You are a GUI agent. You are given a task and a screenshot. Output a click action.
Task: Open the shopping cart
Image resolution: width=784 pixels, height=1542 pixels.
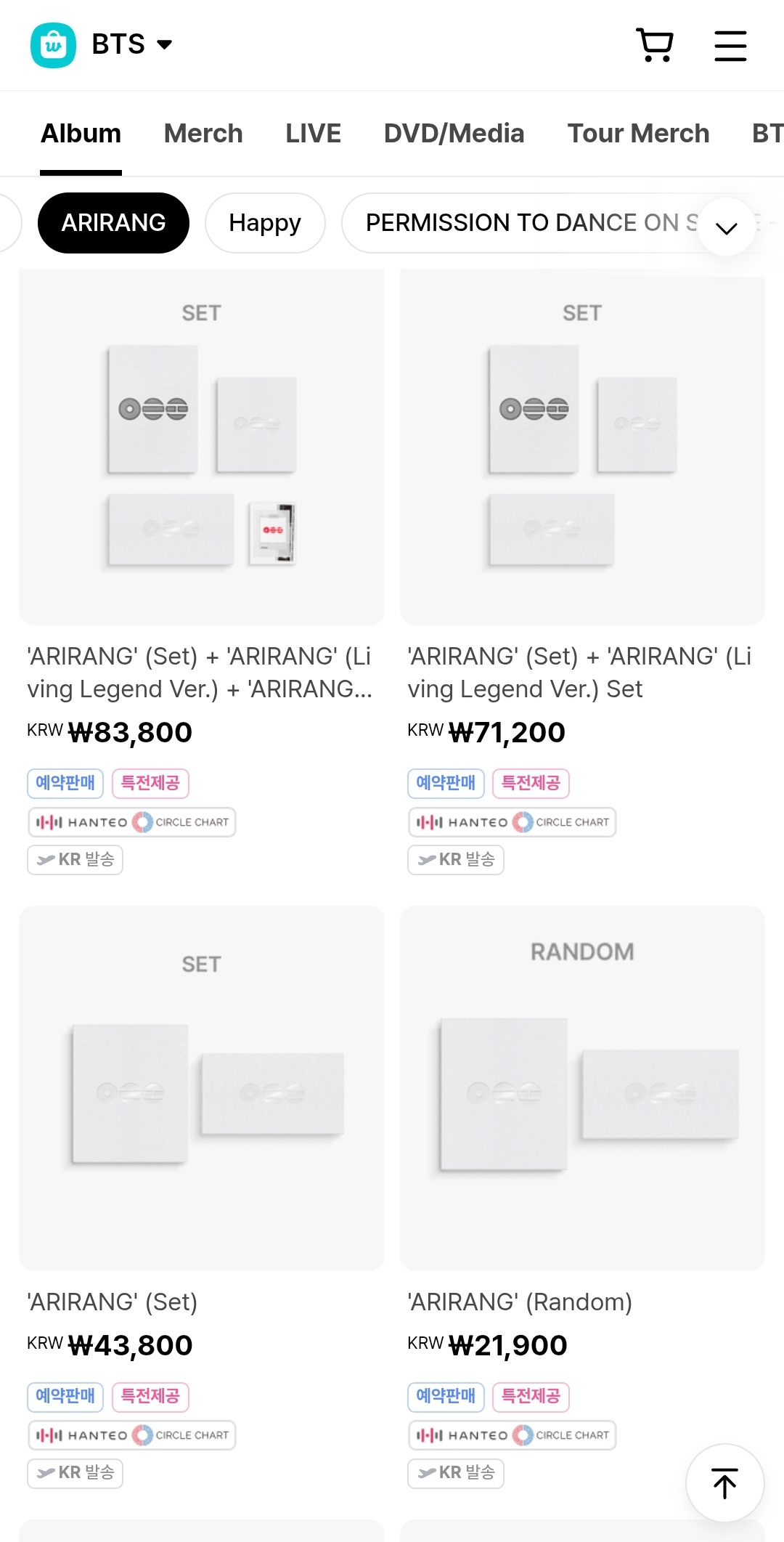coord(654,44)
